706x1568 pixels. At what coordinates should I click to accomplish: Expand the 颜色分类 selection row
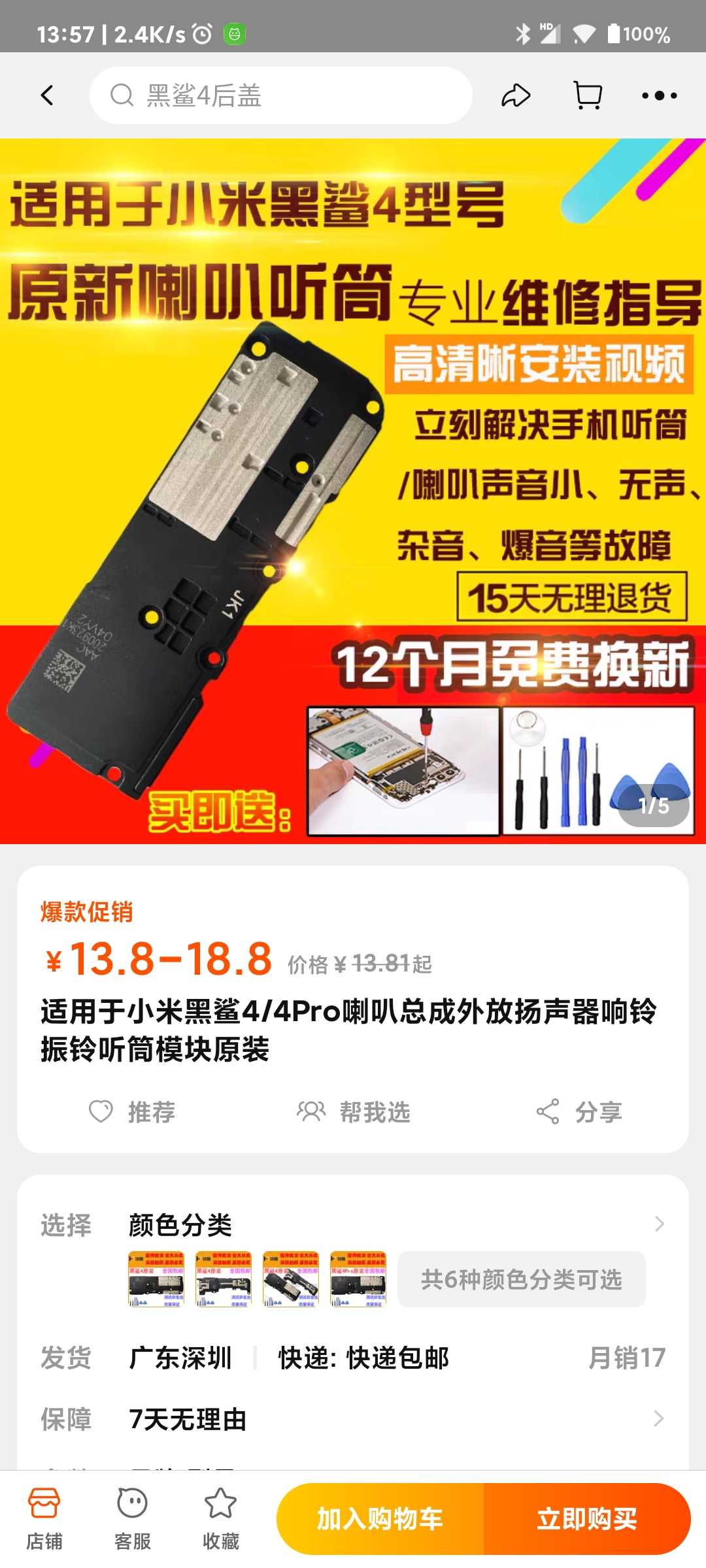[x=353, y=1224]
